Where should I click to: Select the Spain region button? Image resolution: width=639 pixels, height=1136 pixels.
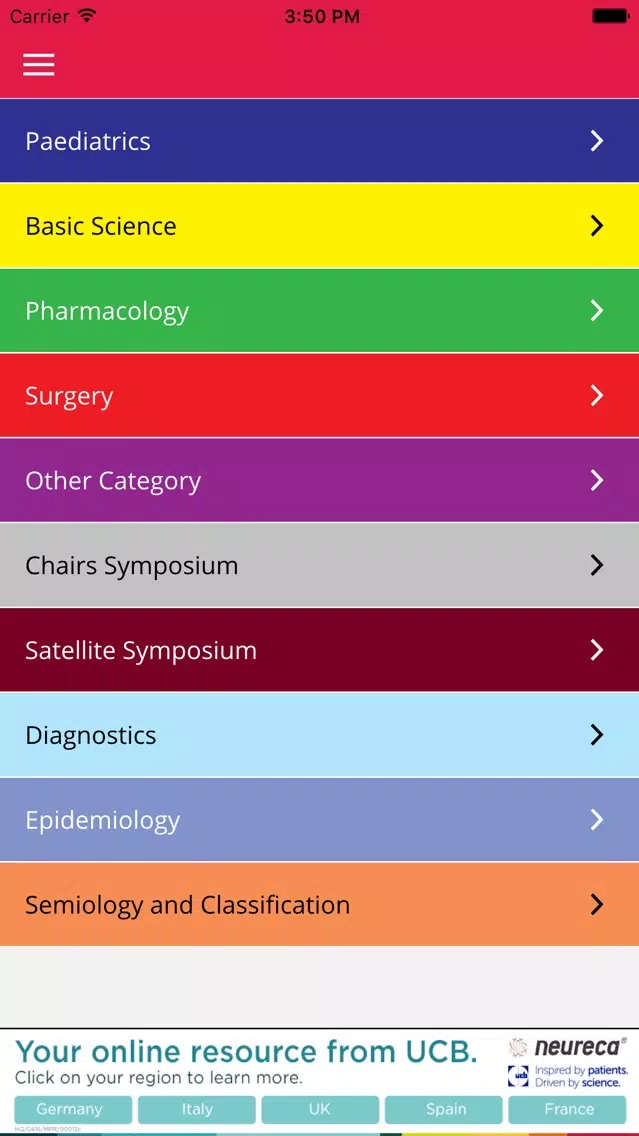(443, 1109)
